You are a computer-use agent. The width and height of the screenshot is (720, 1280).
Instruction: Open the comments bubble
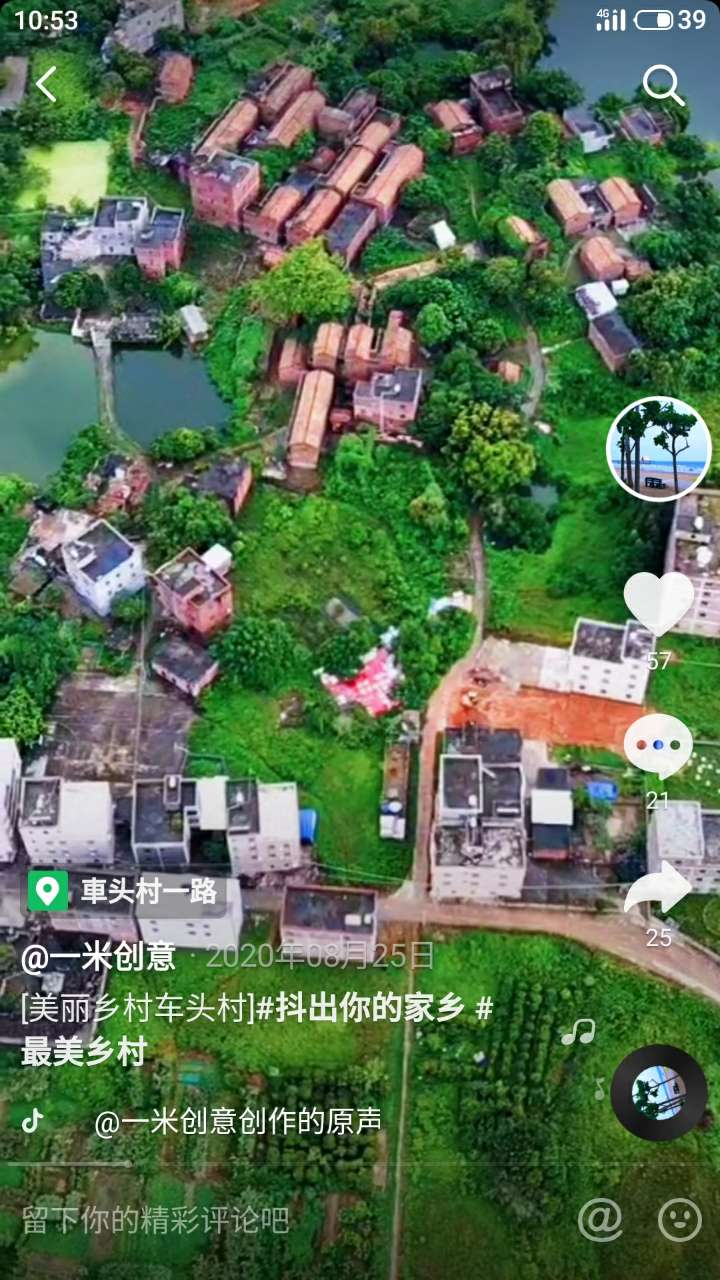tap(658, 745)
